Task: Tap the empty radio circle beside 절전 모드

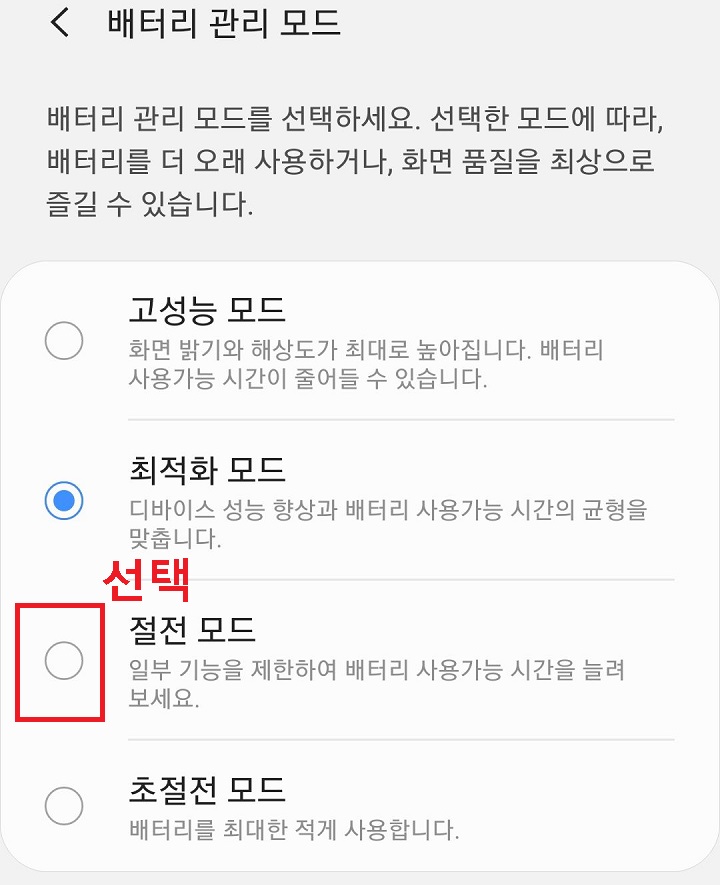Action: (x=62, y=658)
